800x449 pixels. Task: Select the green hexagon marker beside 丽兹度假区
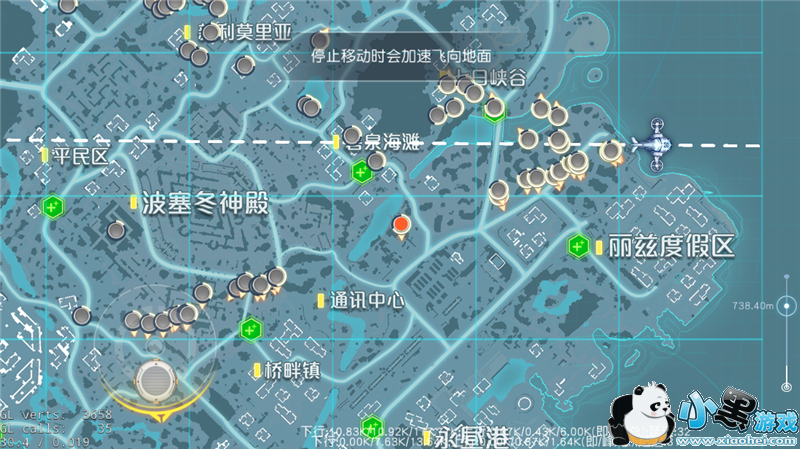(578, 246)
